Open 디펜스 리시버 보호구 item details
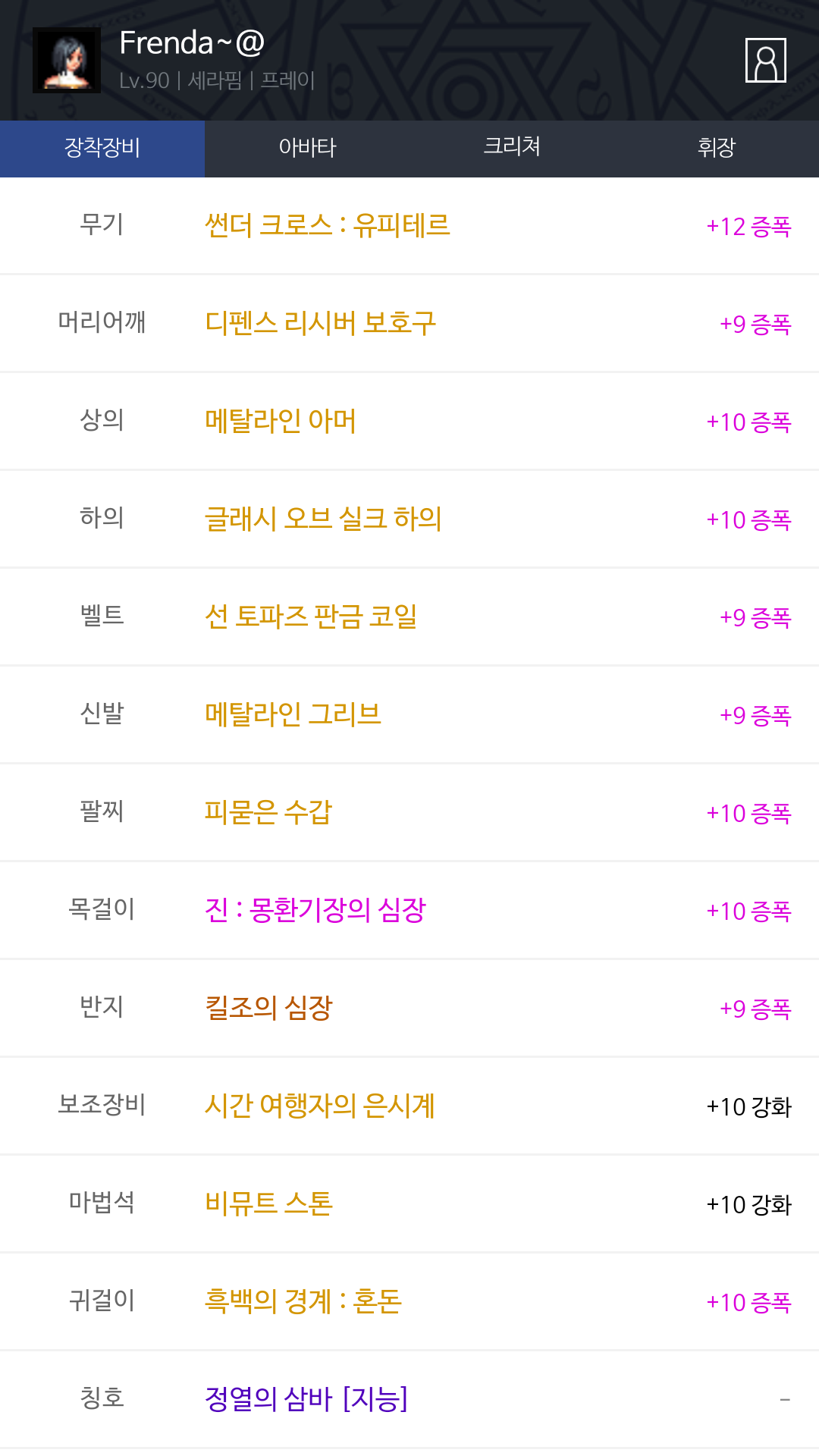 pyautogui.click(x=409, y=324)
